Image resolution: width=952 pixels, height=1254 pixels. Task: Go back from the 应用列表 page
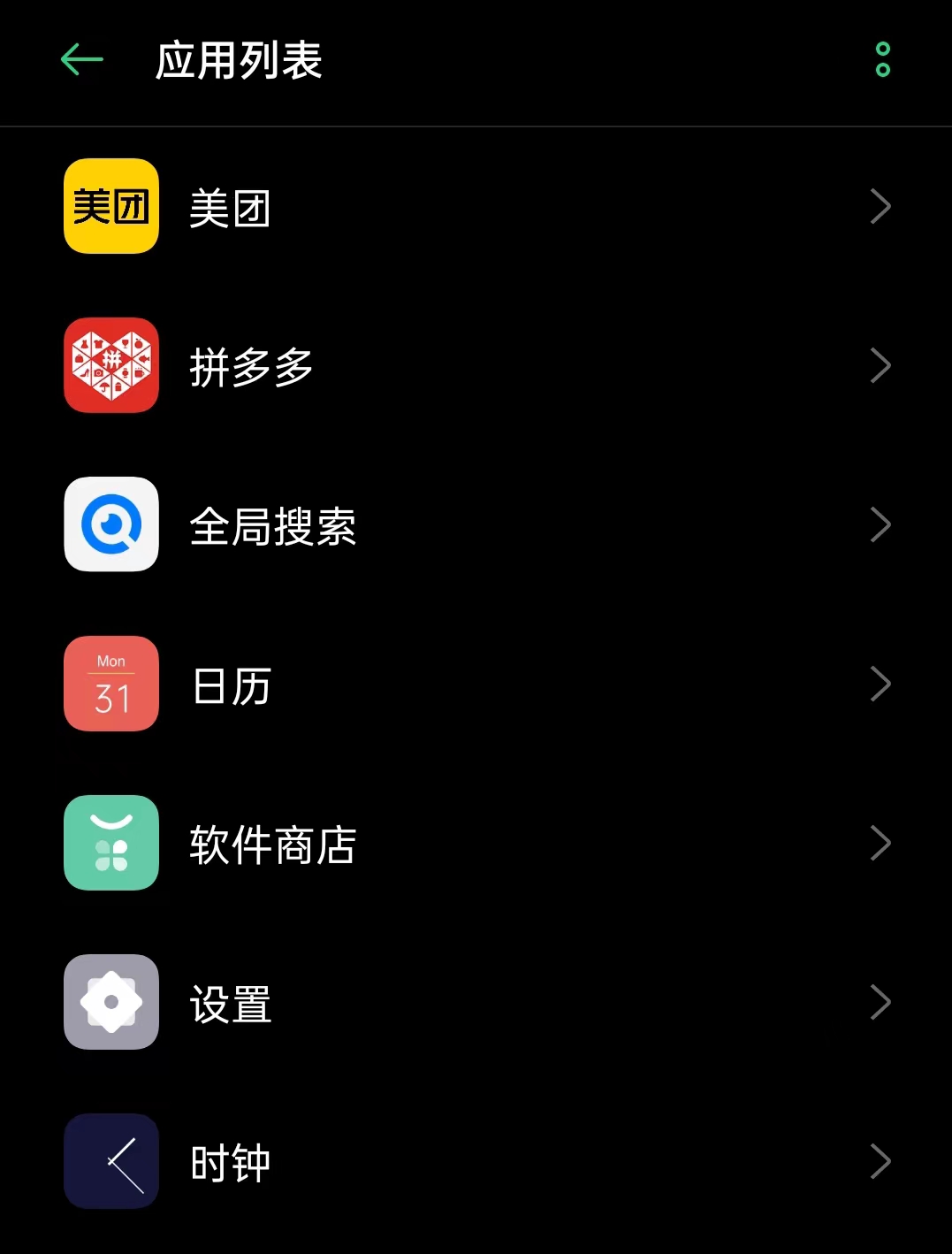click(x=82, y=60)
